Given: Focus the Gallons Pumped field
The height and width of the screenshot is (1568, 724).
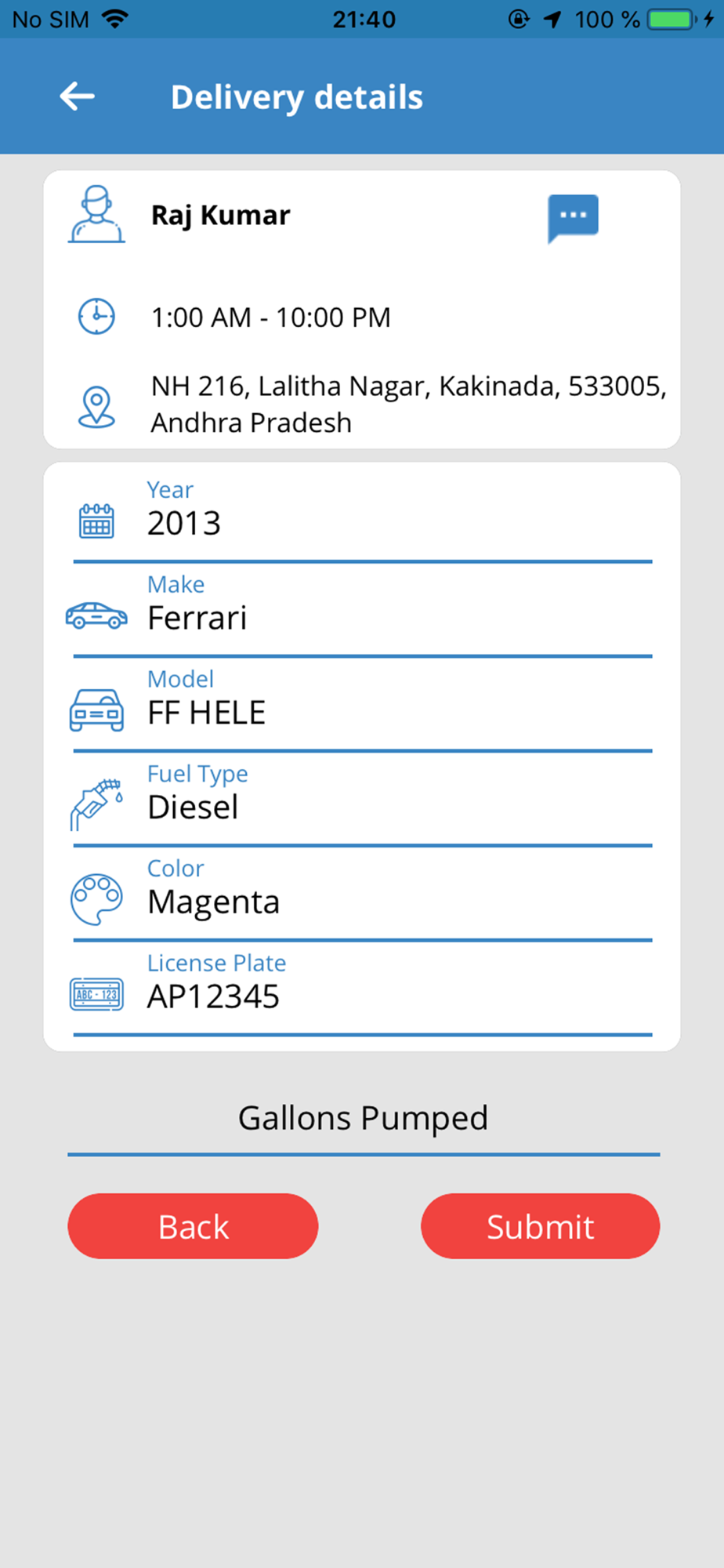Looking at the screenshot, I should pyautogui.click(x=363, y=1119).
